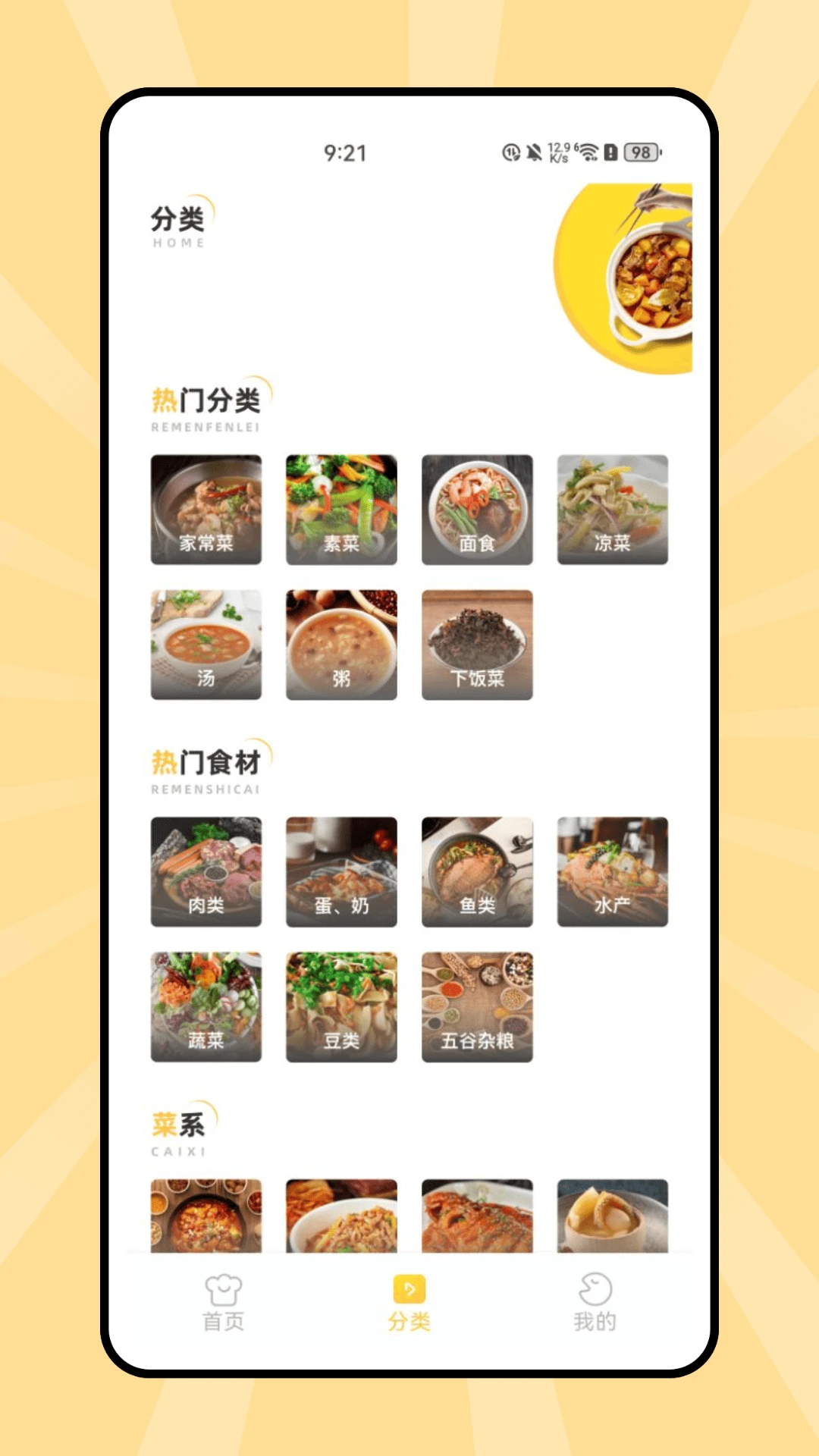The width and height of the screenshot is (819, 1456).
Task: Switch to the 我的 tab
Action: (x=595, y=1304)
